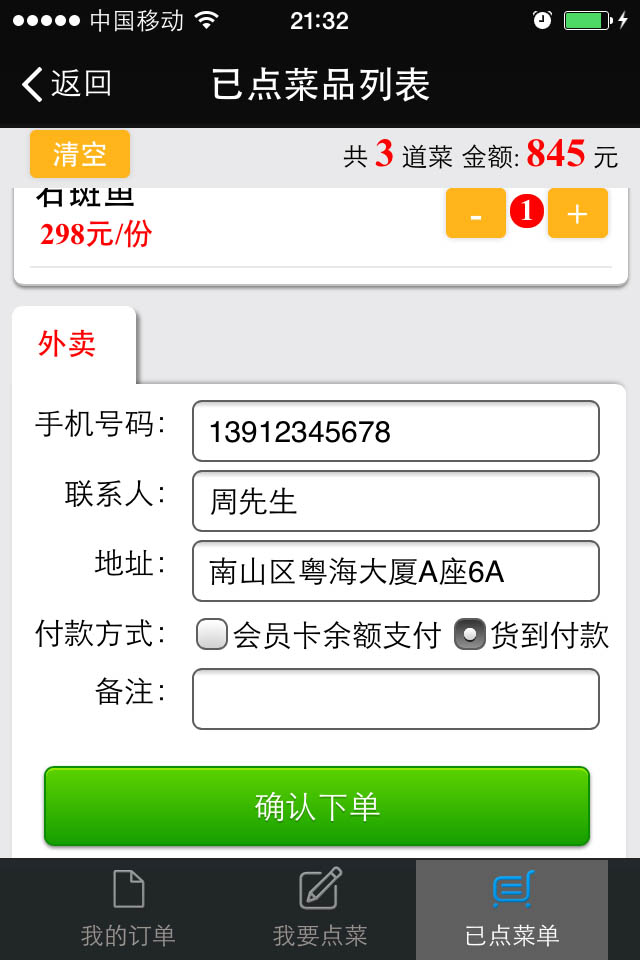Open the 已点菜单 tab
This screenshot has width=640, height=960.
(512, 909)
